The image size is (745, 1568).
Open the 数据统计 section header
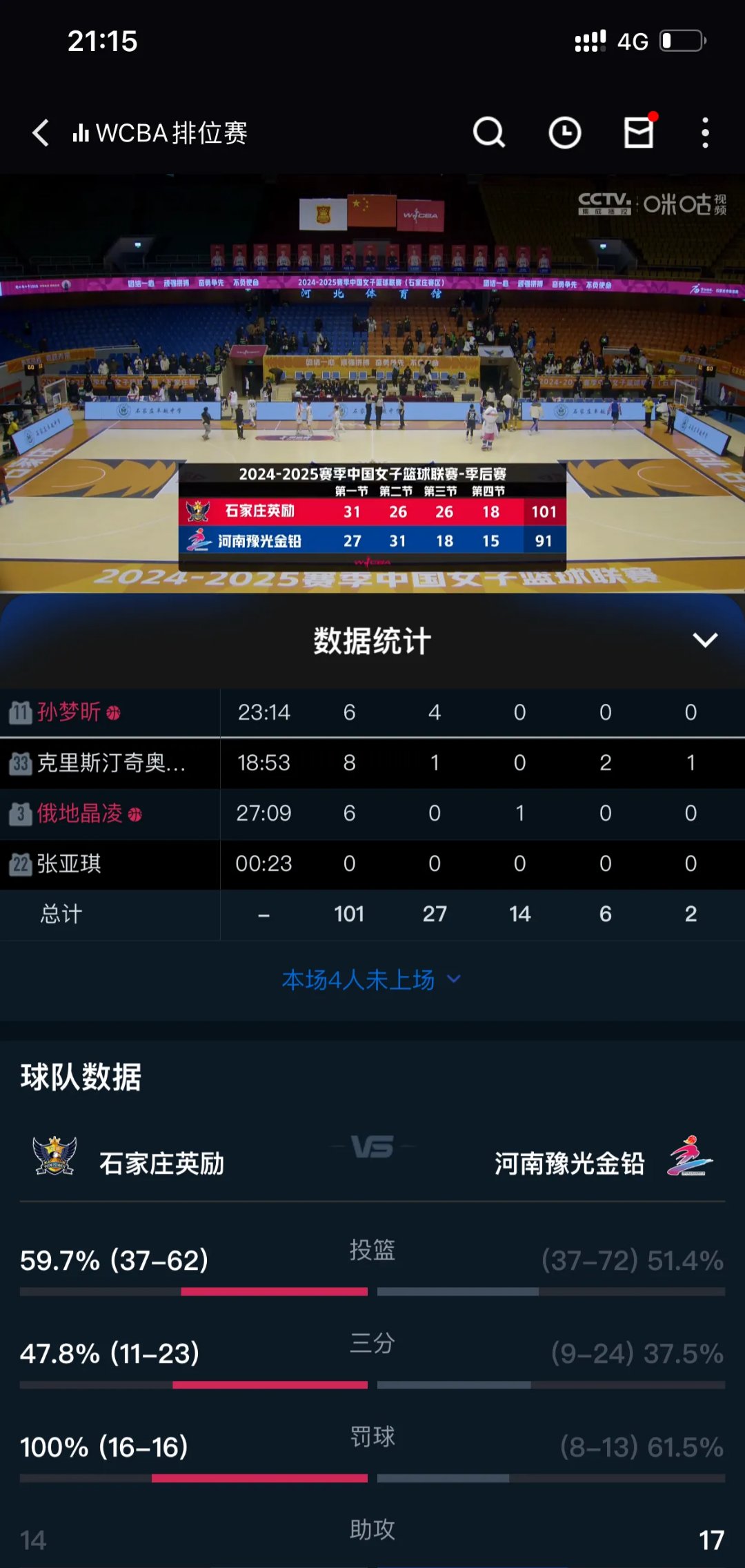click(372, 641)
